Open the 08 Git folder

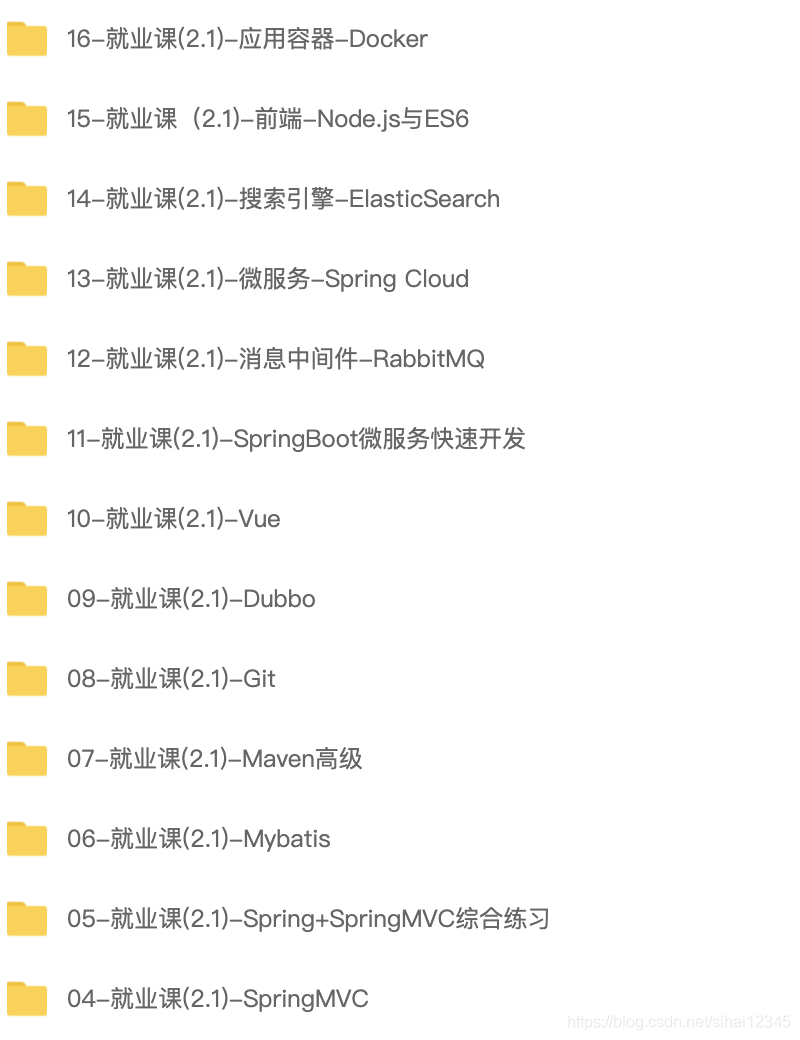(x=171, y=679)
